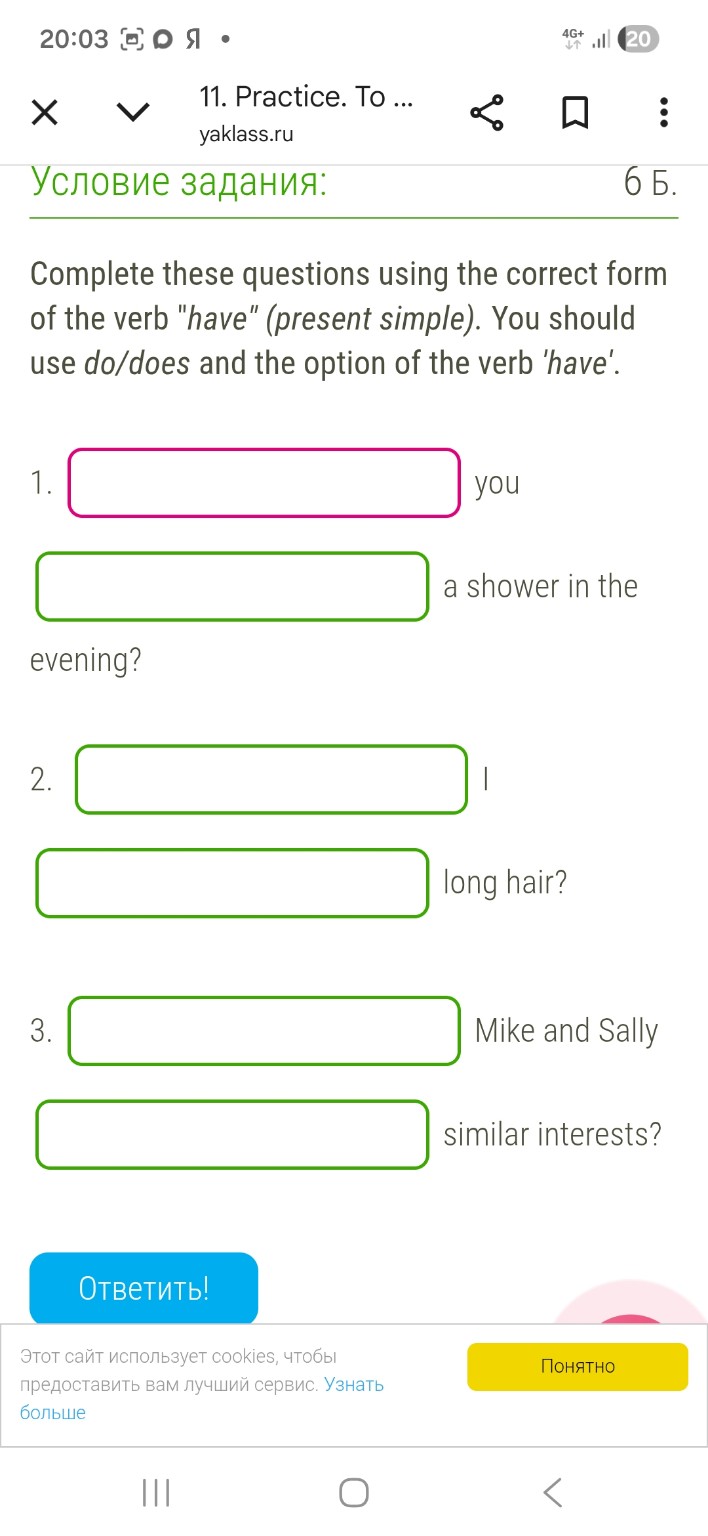Open the recent apps view
This screenshot has height=1536, width=708.
point(156,1493)
